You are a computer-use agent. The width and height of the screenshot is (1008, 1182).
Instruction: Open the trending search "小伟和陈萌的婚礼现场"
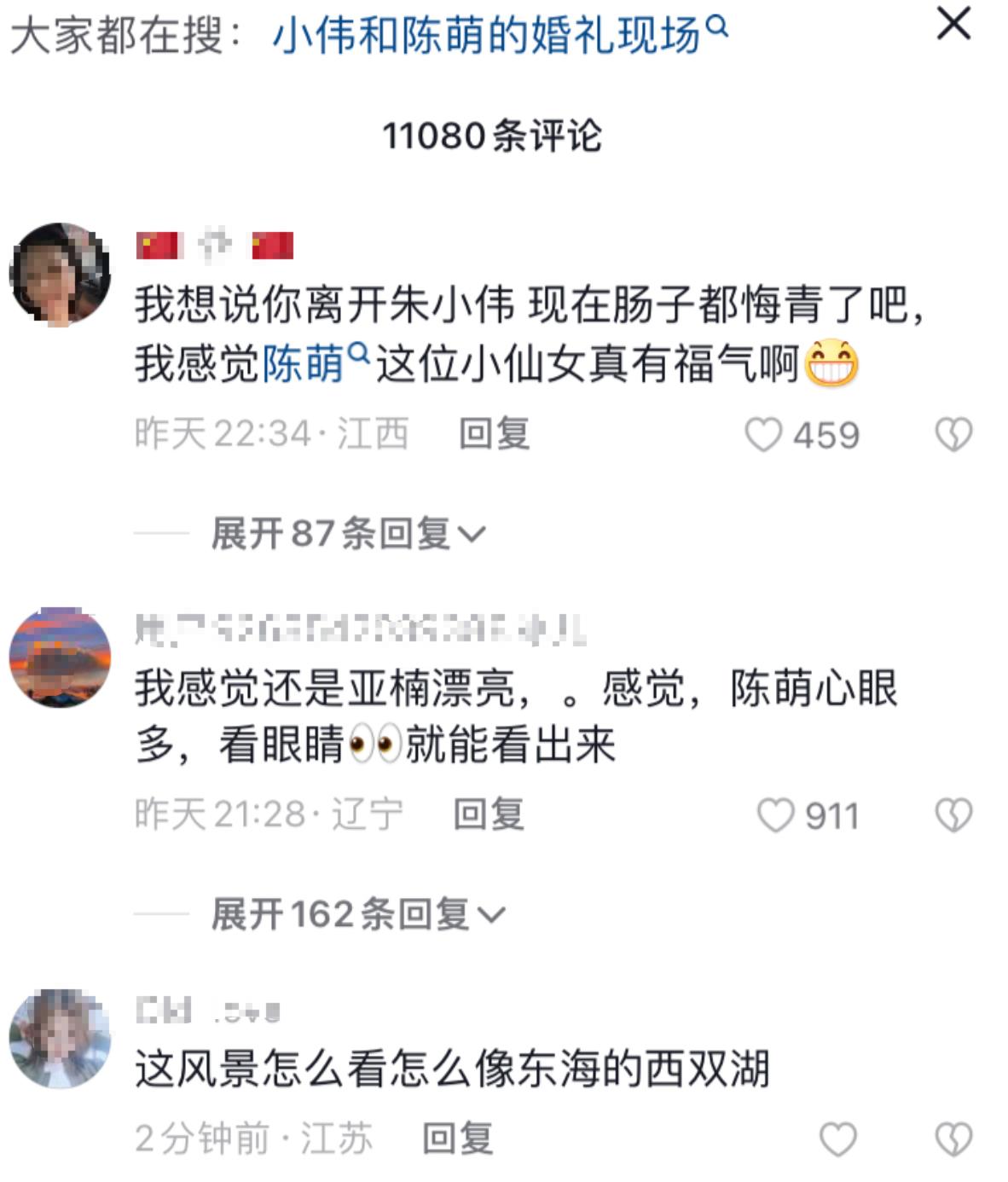[x=490, y=32]
